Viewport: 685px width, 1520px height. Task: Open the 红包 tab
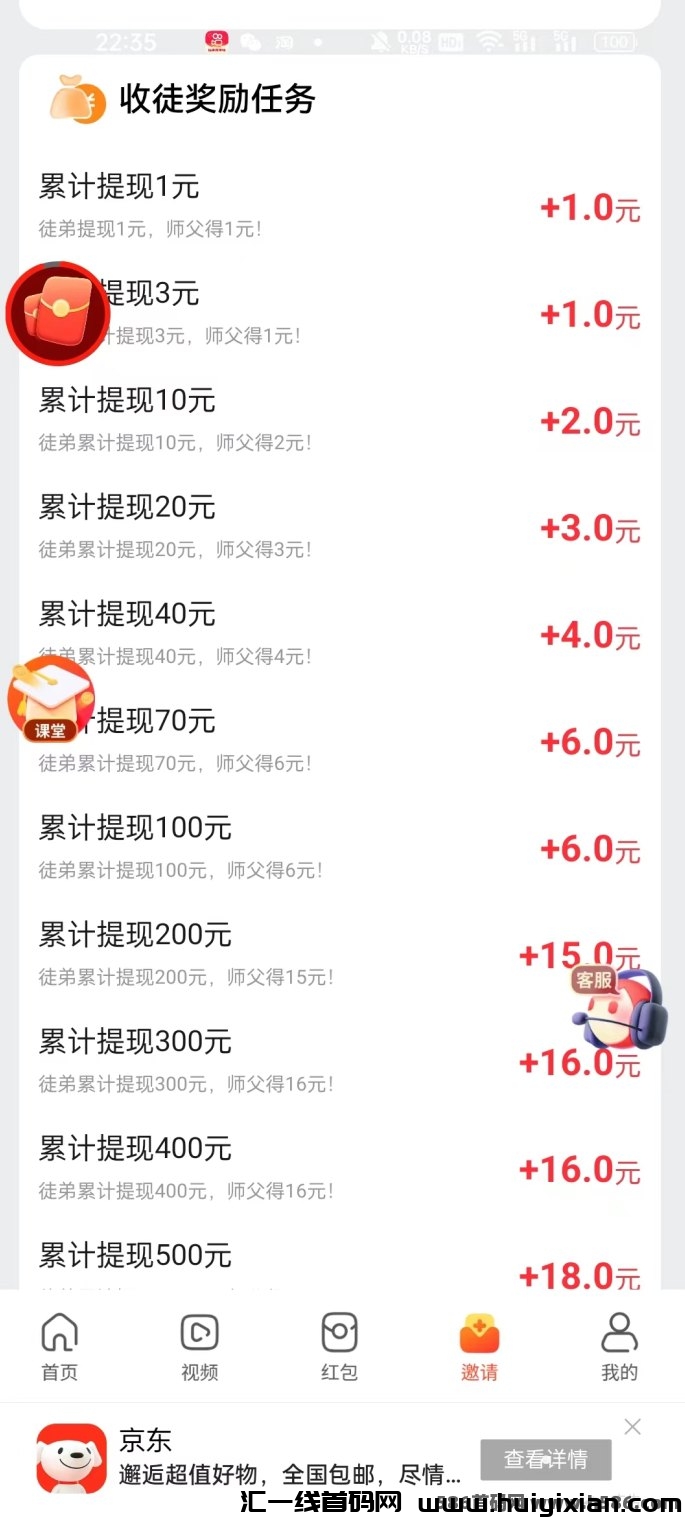coord(339,1346)
